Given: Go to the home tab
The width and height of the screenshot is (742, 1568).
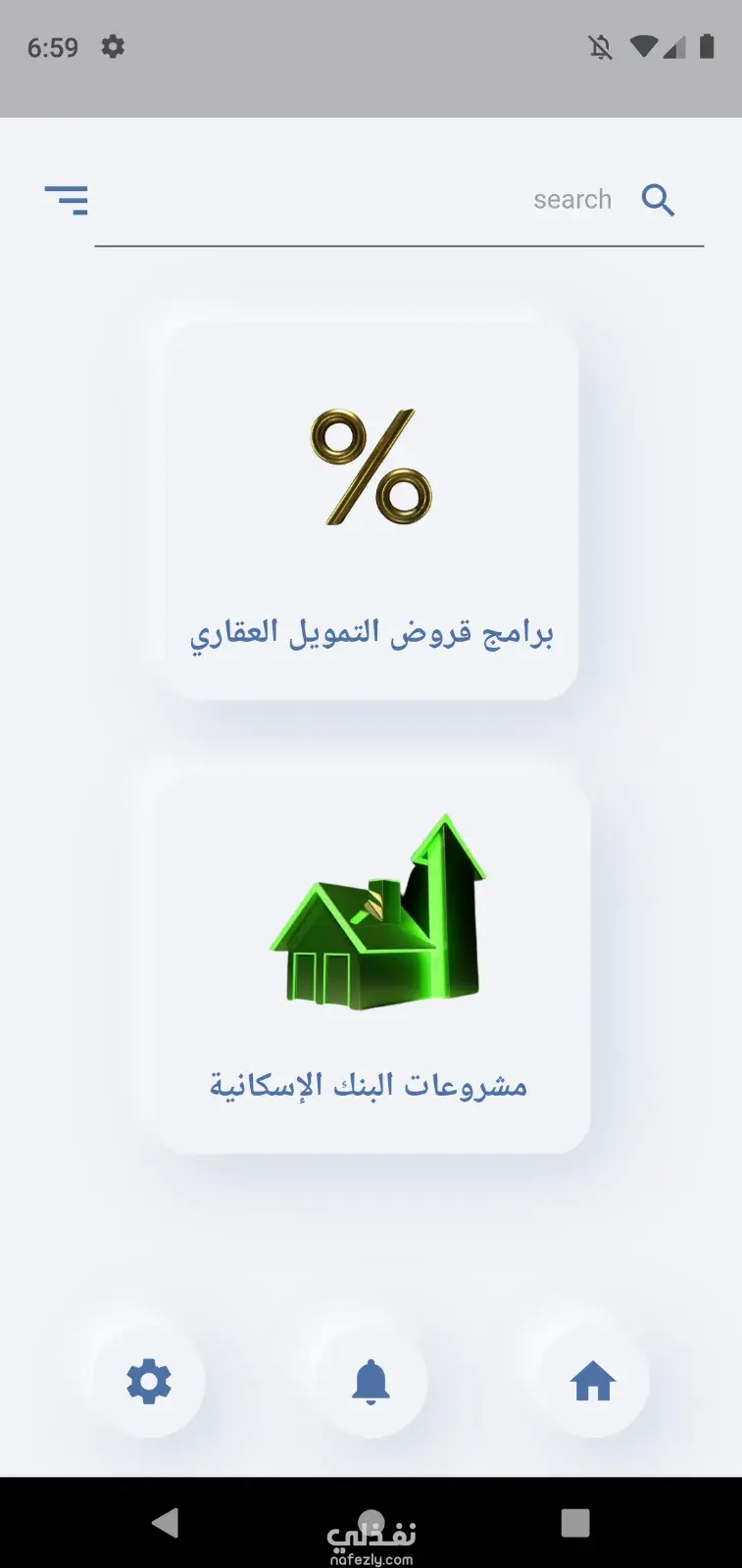Looking at the screenshot, I should 593,1382.
